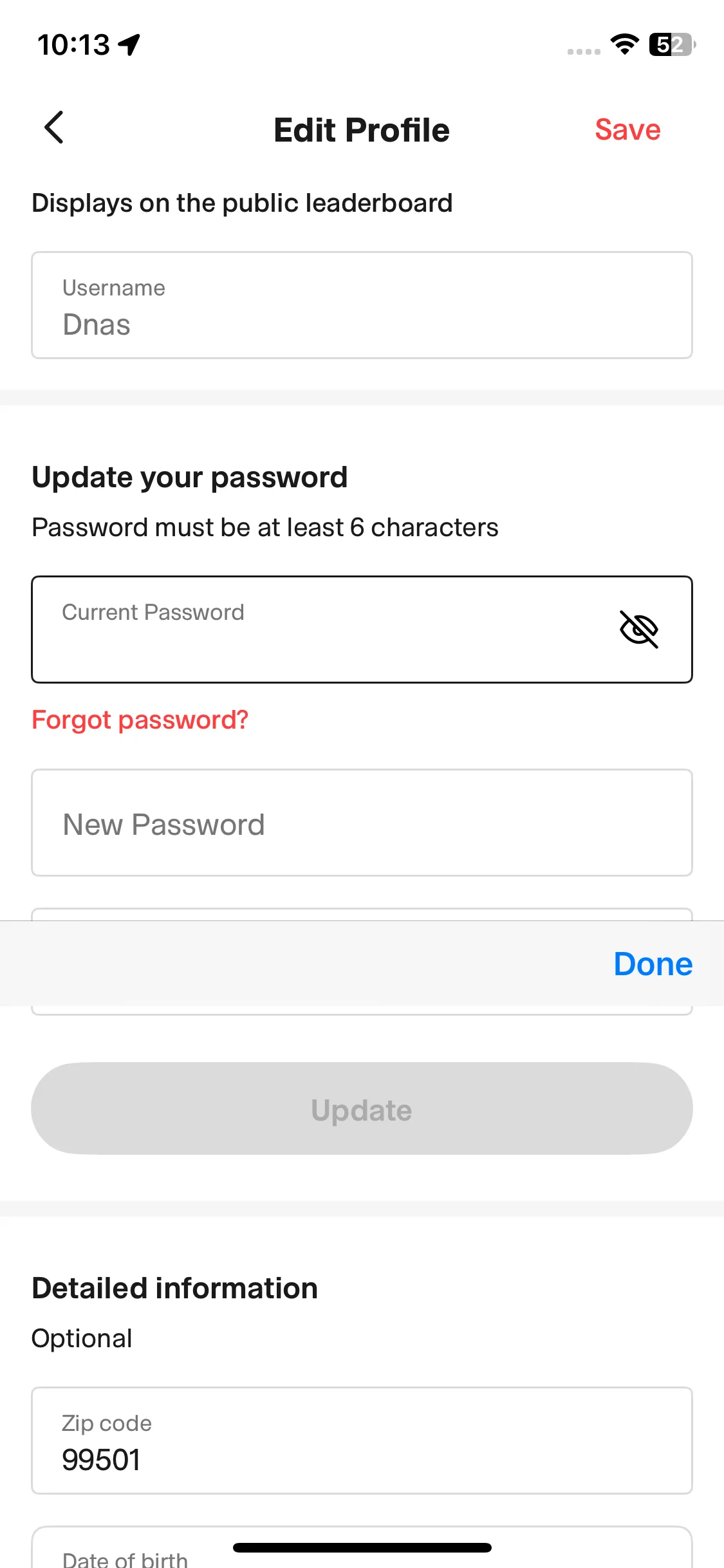Tap the Username field

362,305
